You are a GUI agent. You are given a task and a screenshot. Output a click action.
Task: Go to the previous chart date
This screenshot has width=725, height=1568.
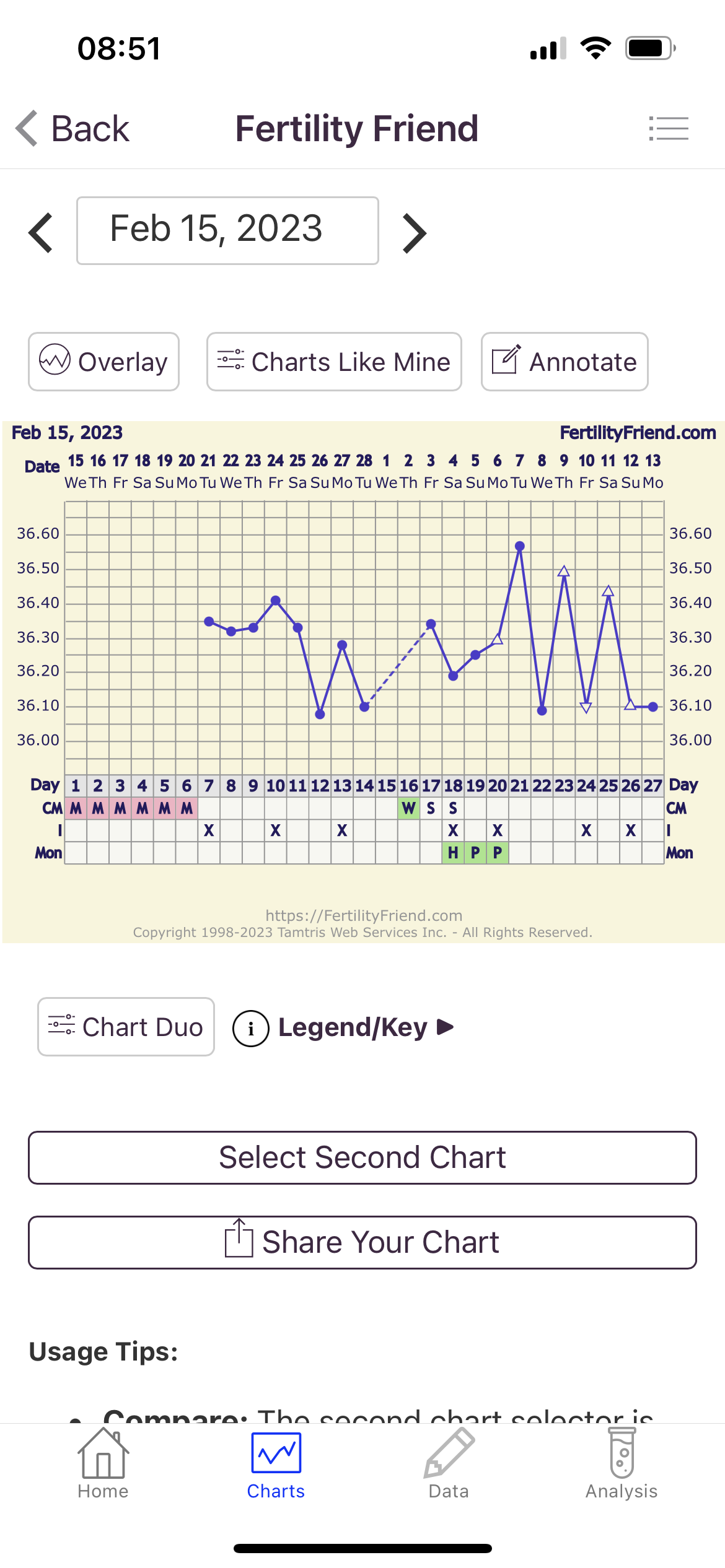[x=41, y=233]
